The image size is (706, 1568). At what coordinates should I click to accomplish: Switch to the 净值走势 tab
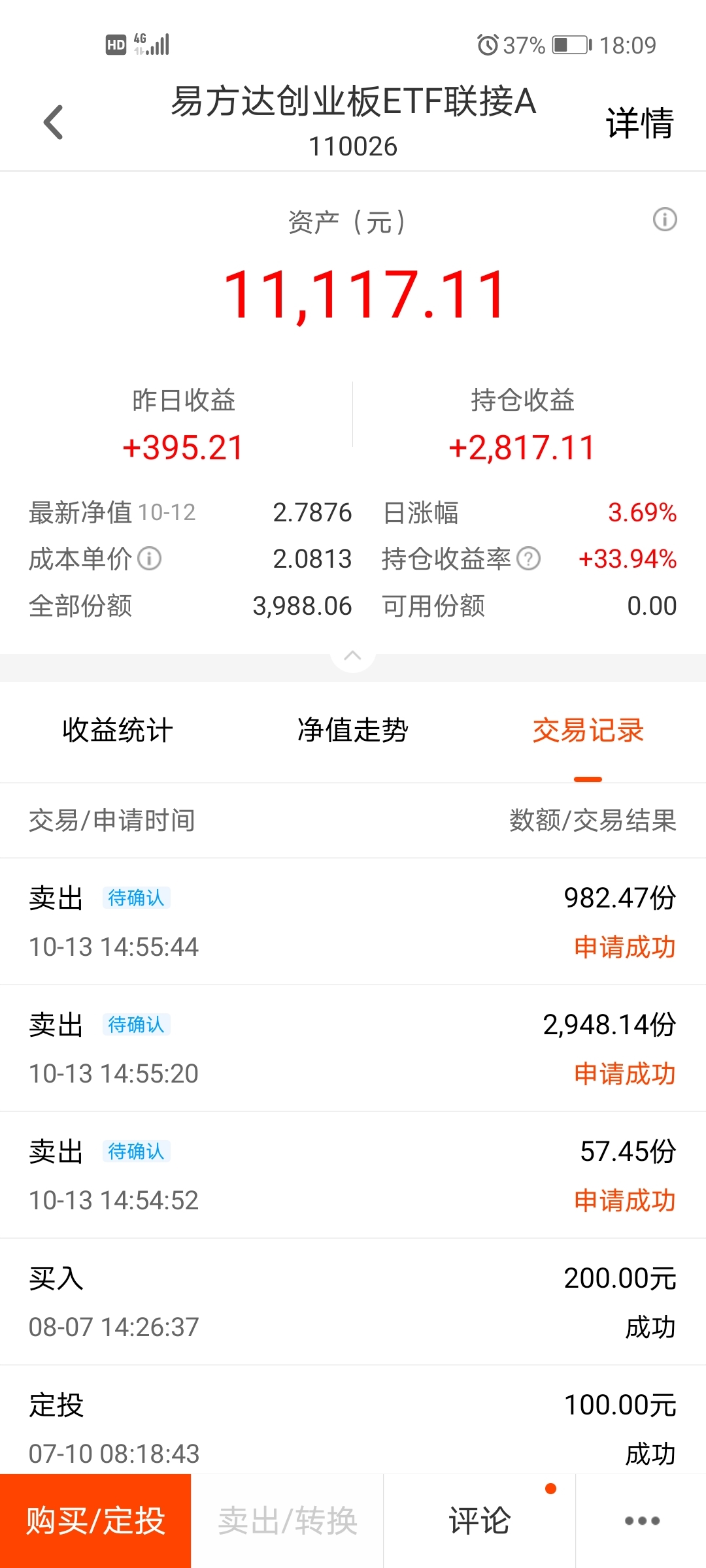coord(353,730)
